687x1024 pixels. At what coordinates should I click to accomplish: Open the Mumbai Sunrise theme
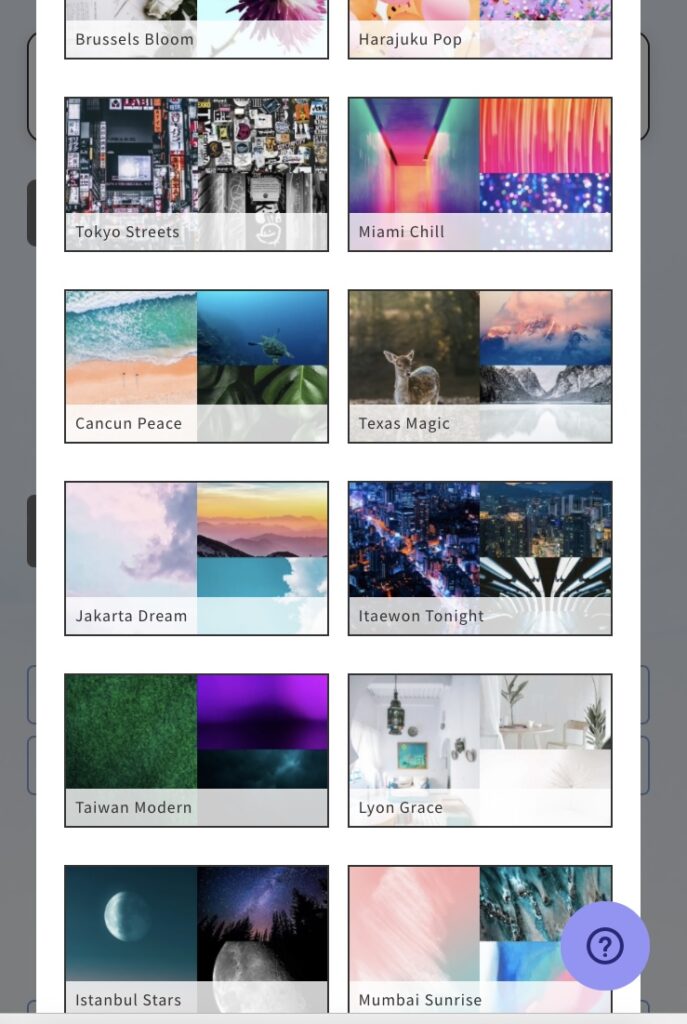[450, 938]
